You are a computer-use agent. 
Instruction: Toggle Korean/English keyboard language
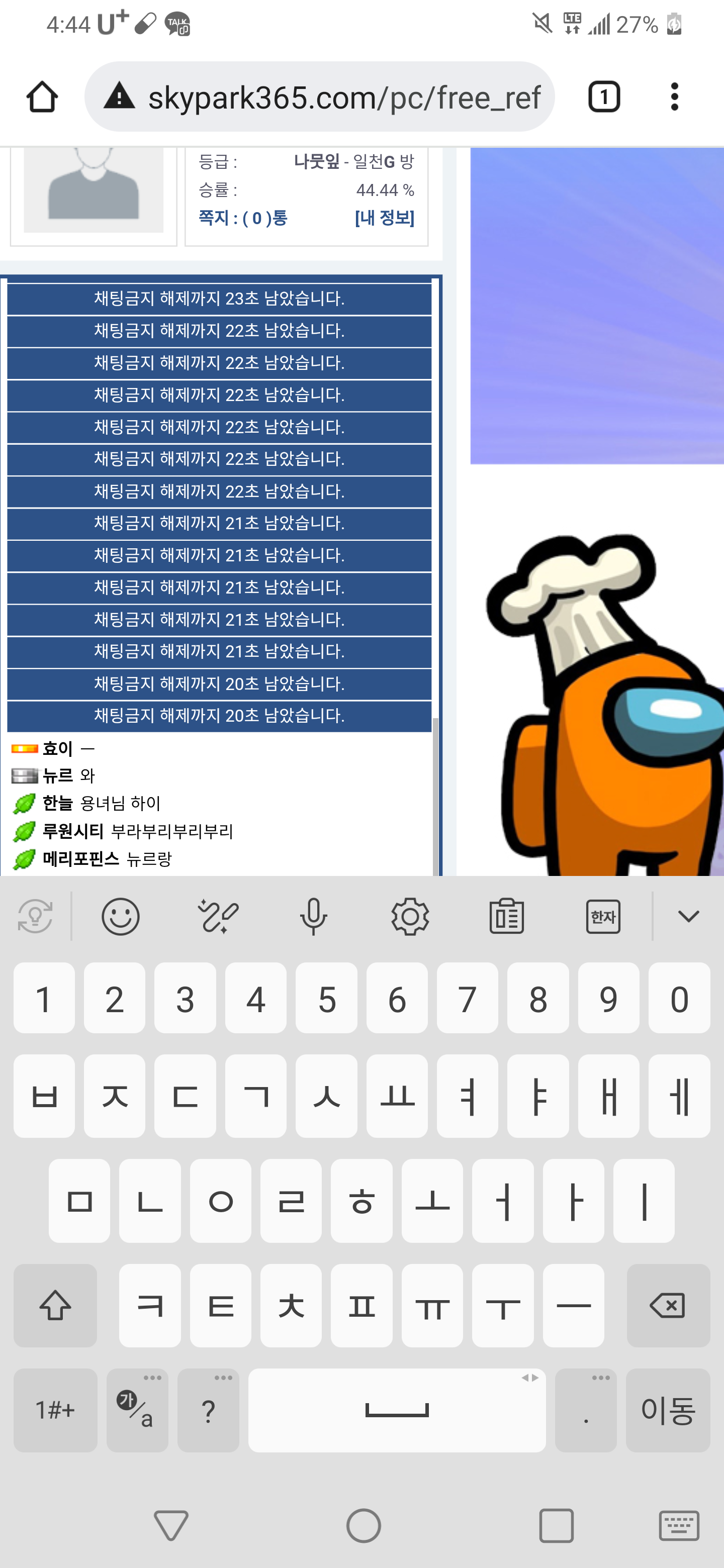coord(137,1410)
